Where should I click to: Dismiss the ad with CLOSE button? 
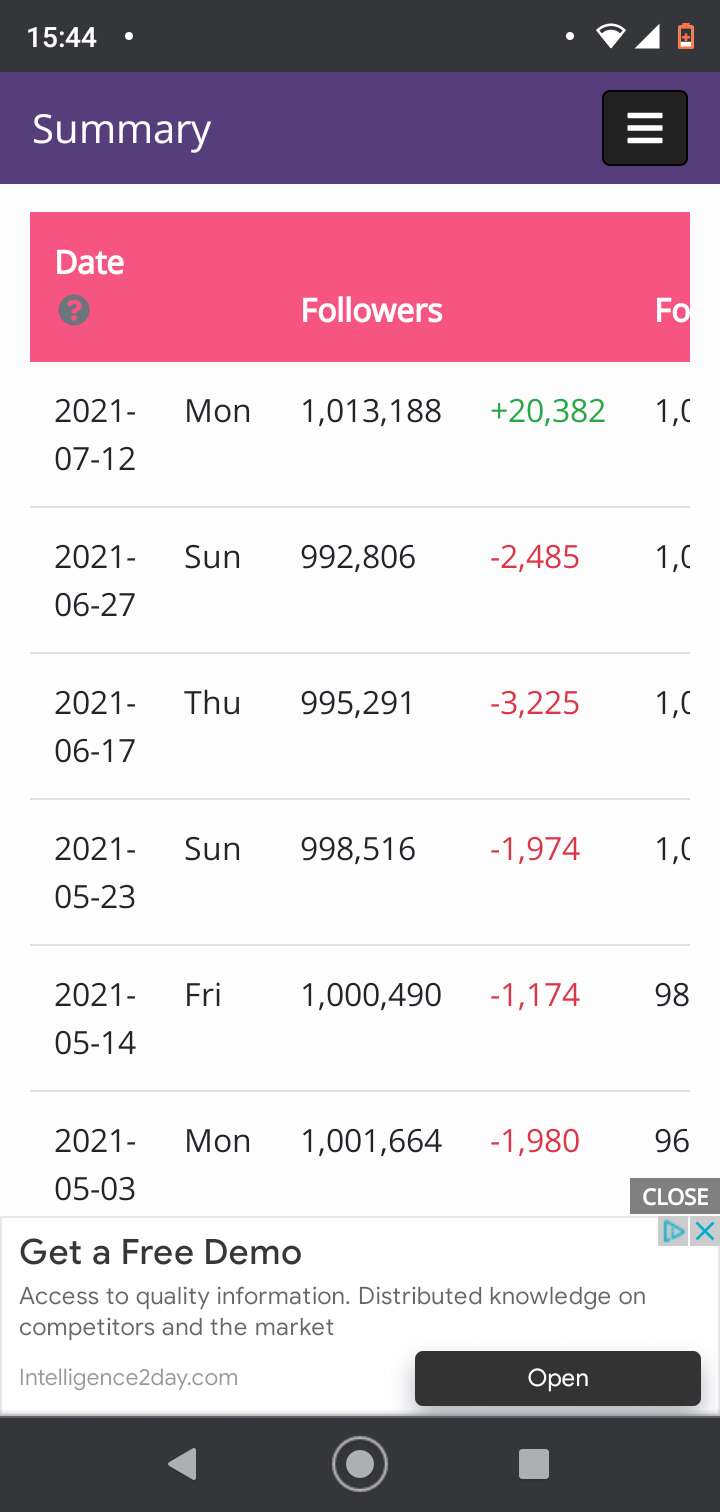point(675,1196)
